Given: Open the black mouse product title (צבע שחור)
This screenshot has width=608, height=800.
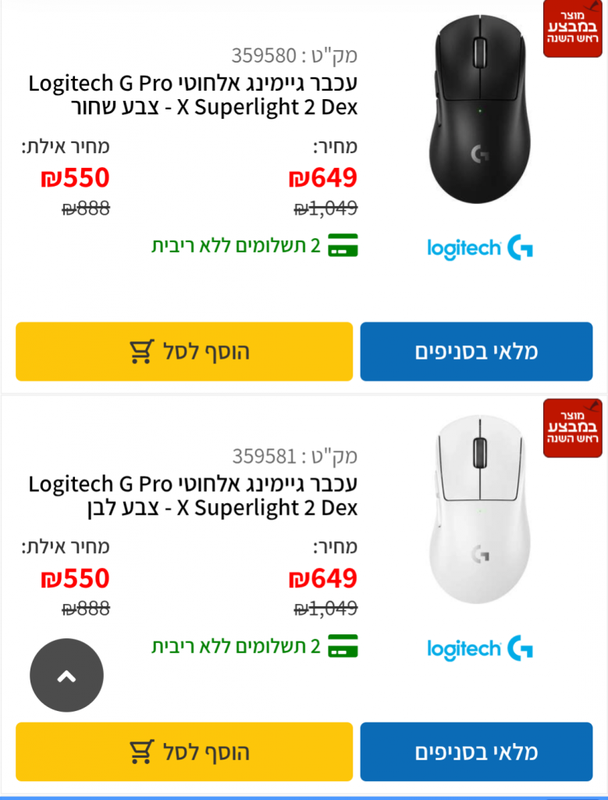Looking at the screenshot, I should (195, 94).
